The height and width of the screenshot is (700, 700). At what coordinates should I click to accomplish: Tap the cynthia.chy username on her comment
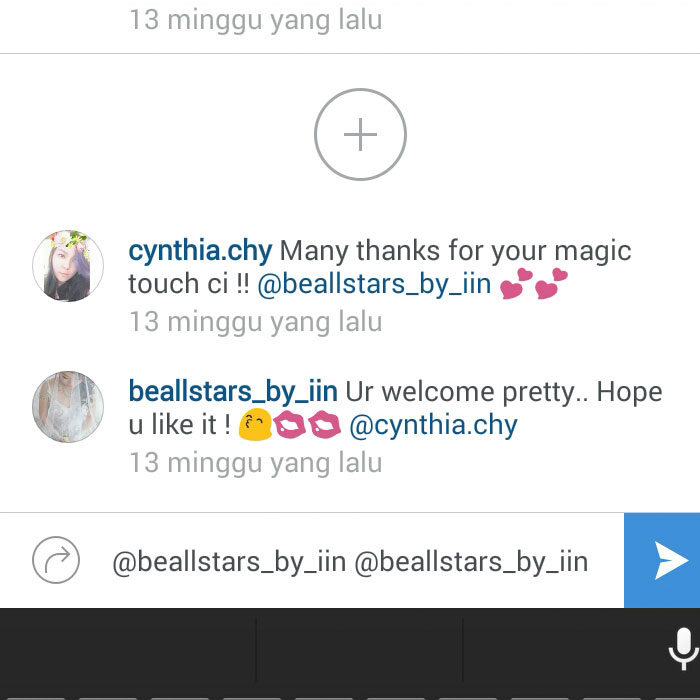pyautogui.click(x=200, y=250)
